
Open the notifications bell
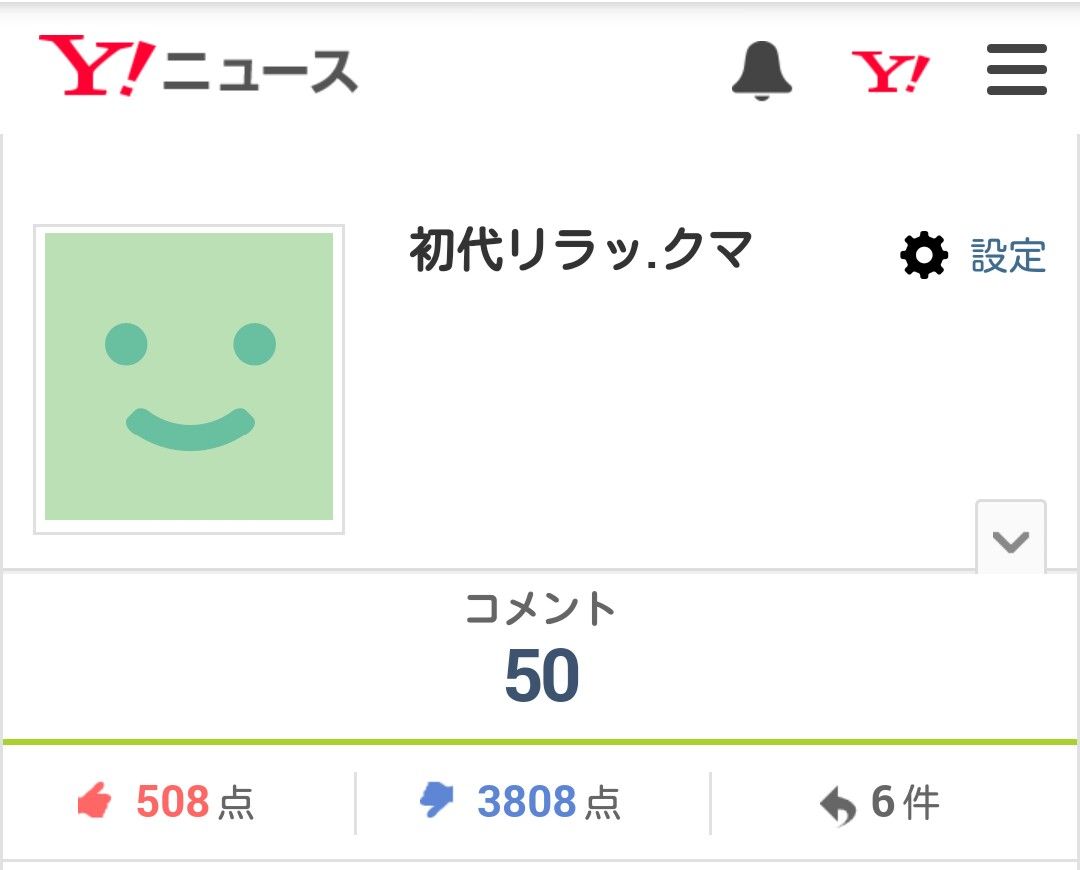point(762,70)
